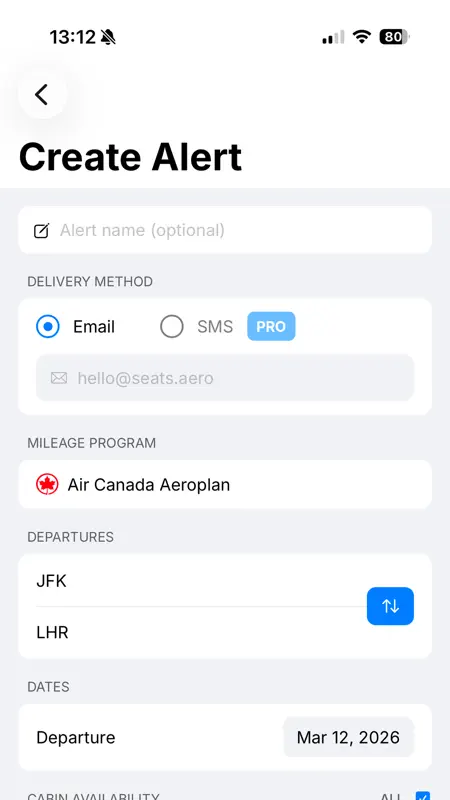Screen dimensions: 450x800
Task: Choose SMS delivery method
Action: click(171, 327)
